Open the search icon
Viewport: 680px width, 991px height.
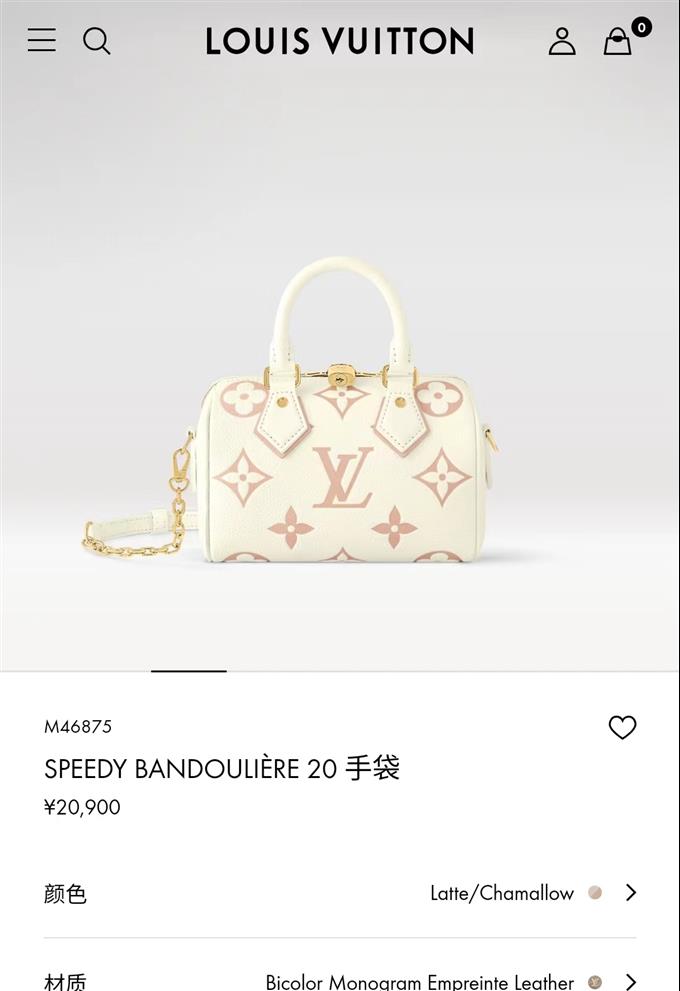(97, 41)
